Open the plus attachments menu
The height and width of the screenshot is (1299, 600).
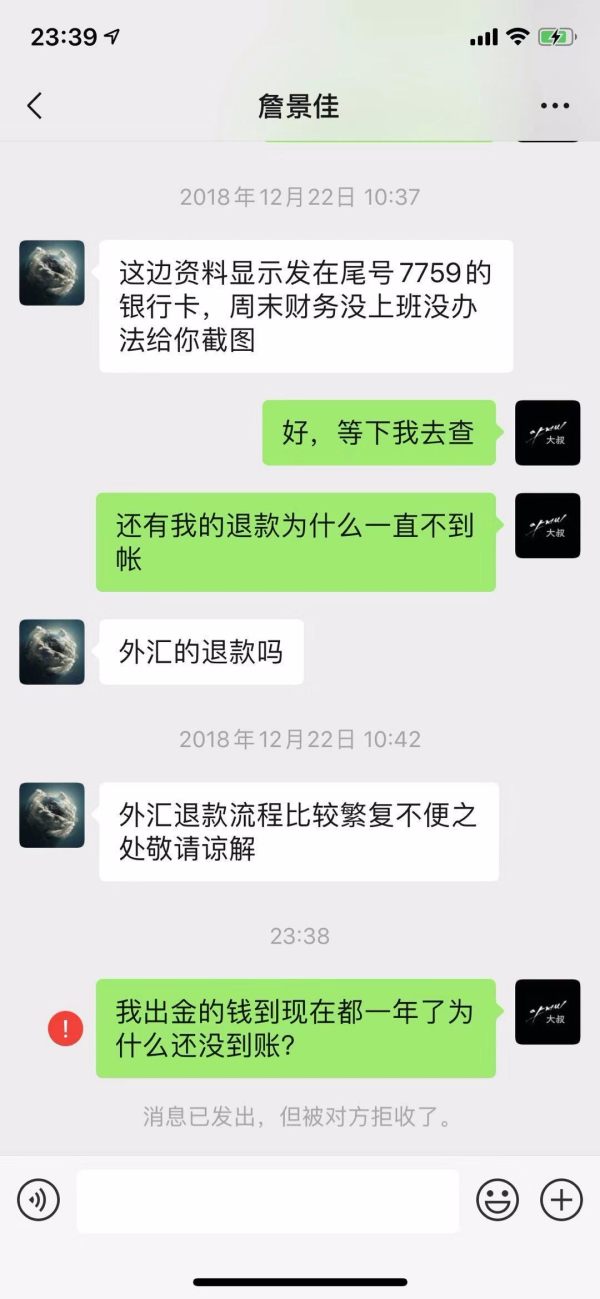pos(561,1199)
